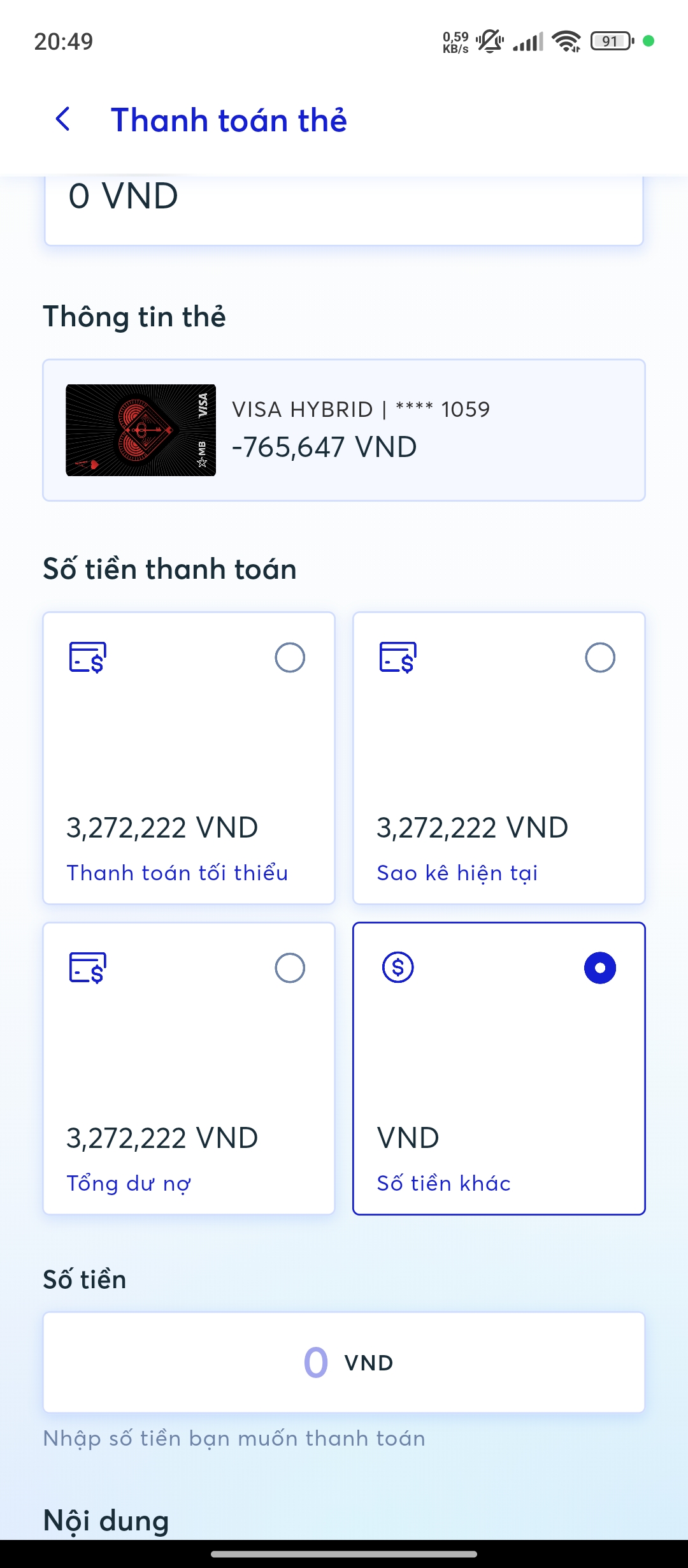Viewport: 688px width, 1568px height.
Task: Go back from Thanh toán thẻ
Action: [x=63, y=119]
